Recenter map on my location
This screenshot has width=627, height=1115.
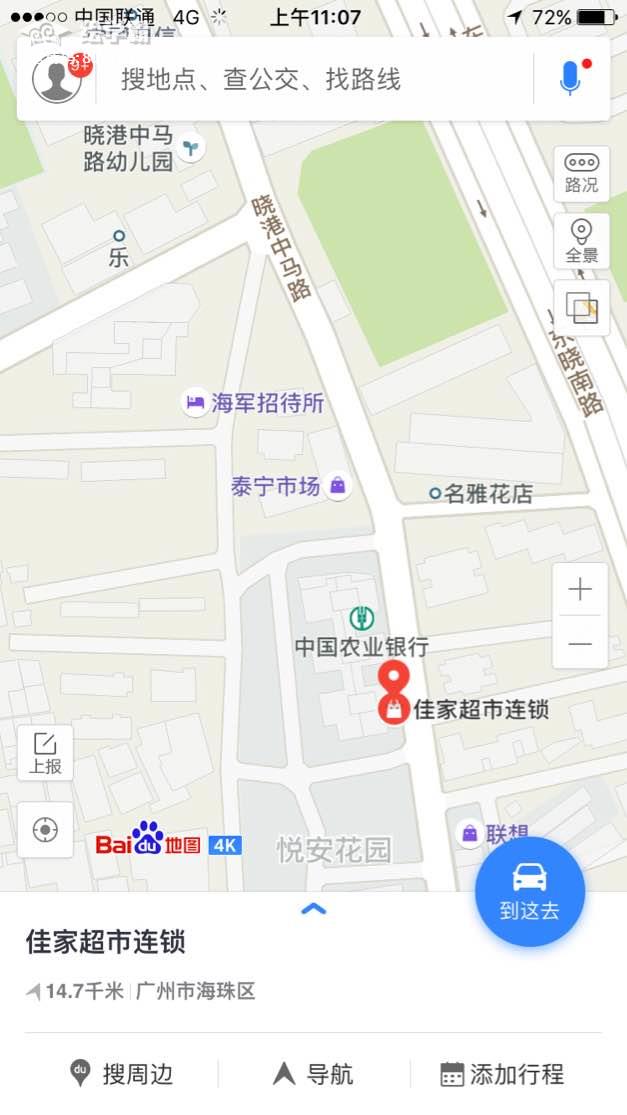pos(45,829)
